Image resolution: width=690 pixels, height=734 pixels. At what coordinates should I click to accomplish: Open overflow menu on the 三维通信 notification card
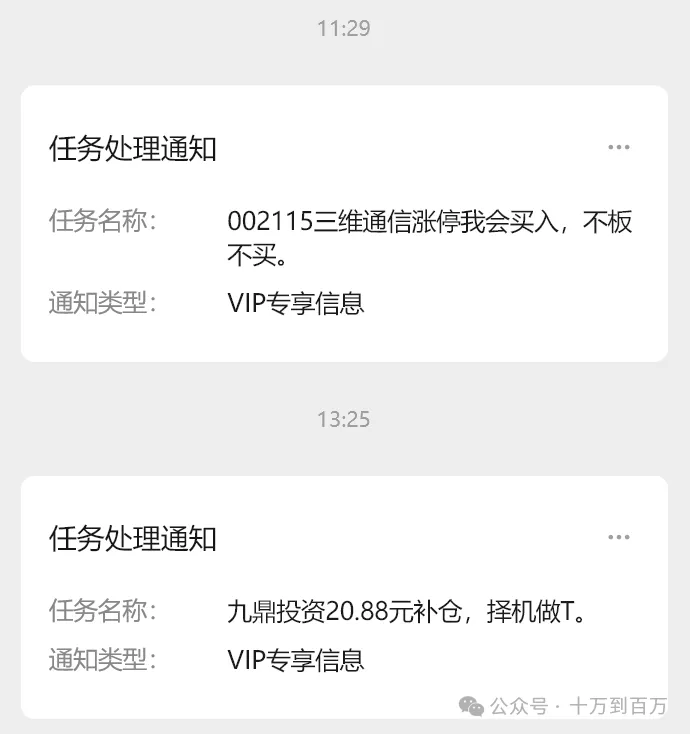tap(619, 148)
